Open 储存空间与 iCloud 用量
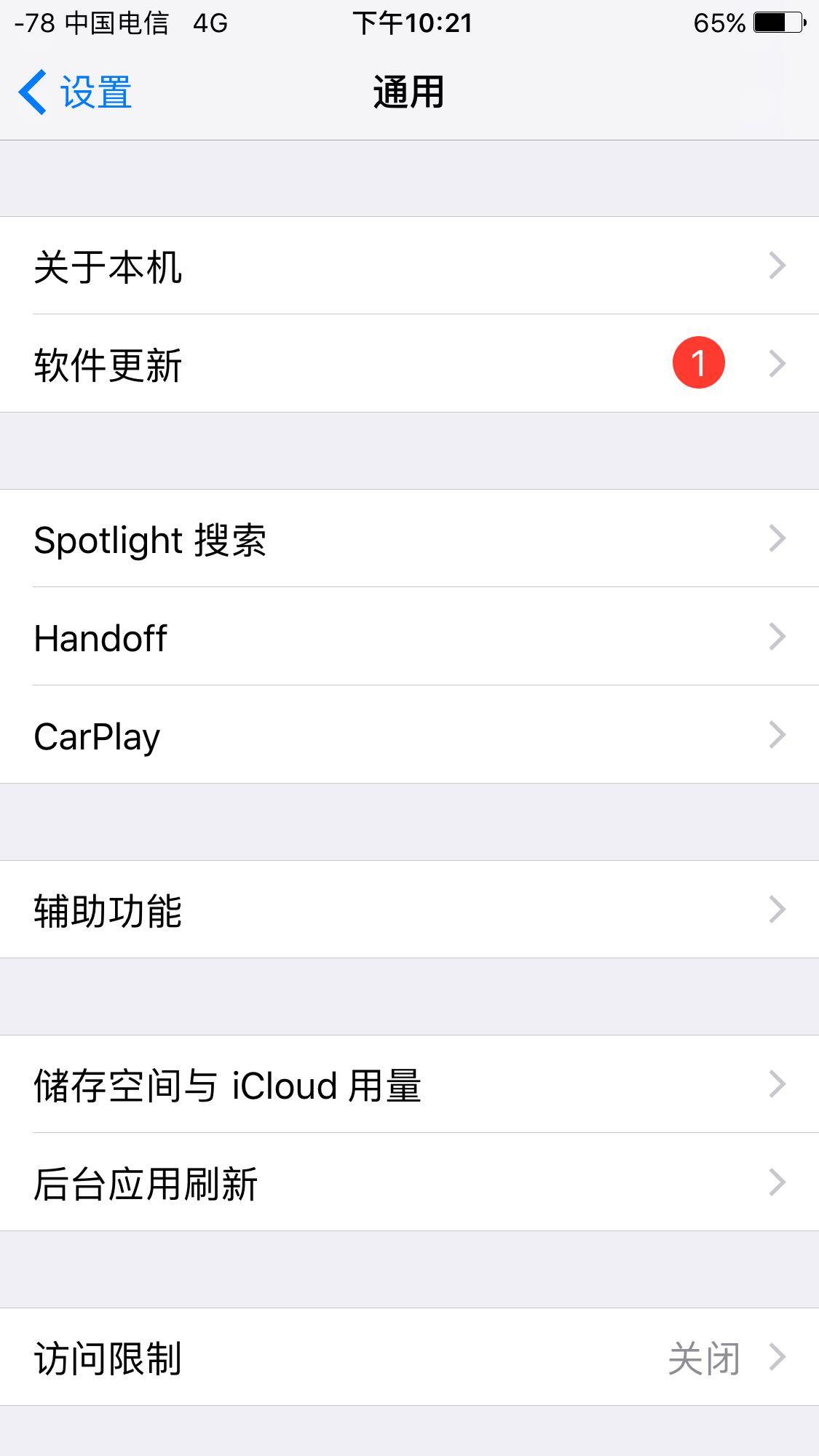Screen dimensions: 819x1456 (x=409, y=1085)
